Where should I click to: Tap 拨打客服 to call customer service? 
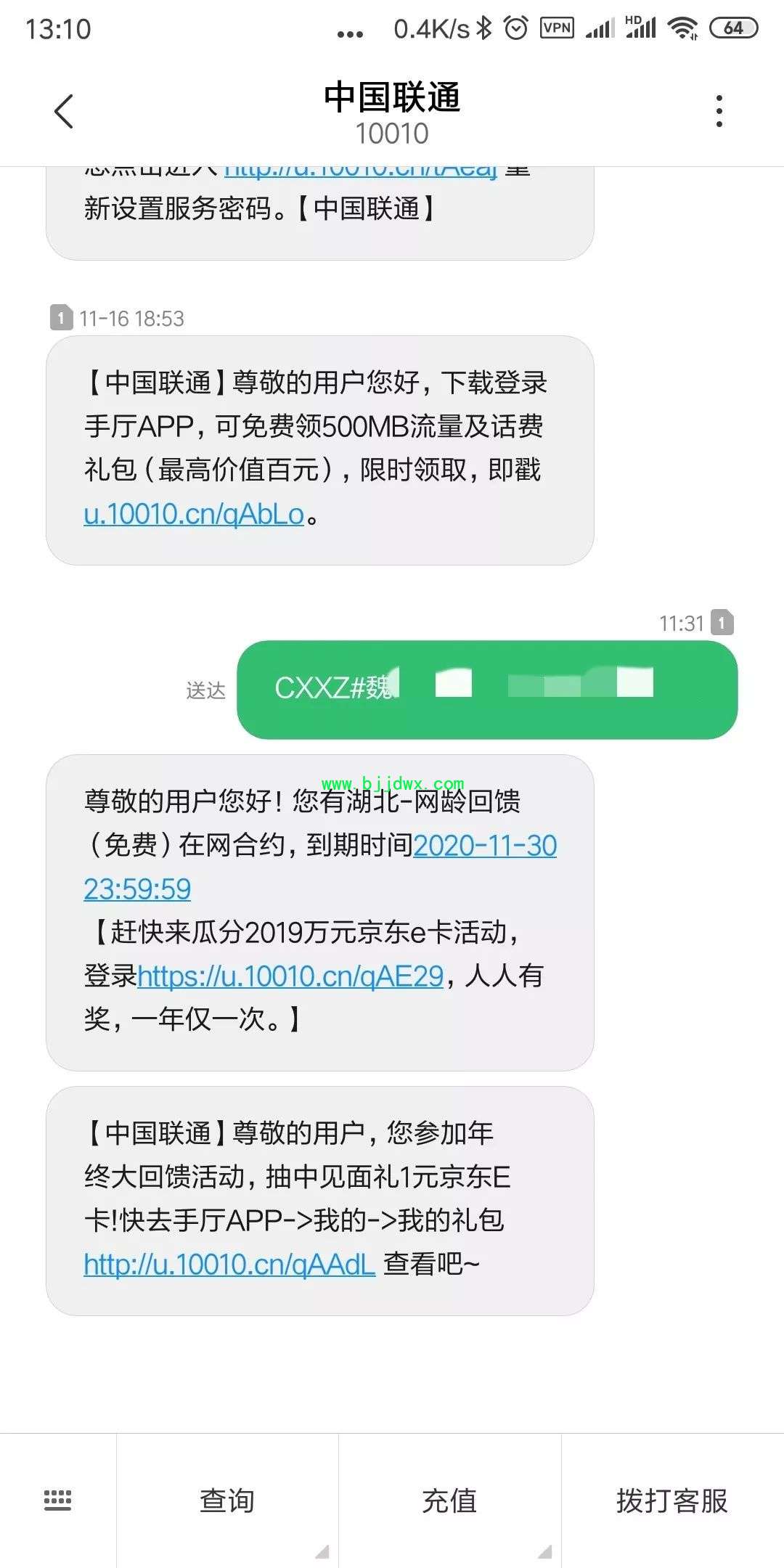[672, 1500]
